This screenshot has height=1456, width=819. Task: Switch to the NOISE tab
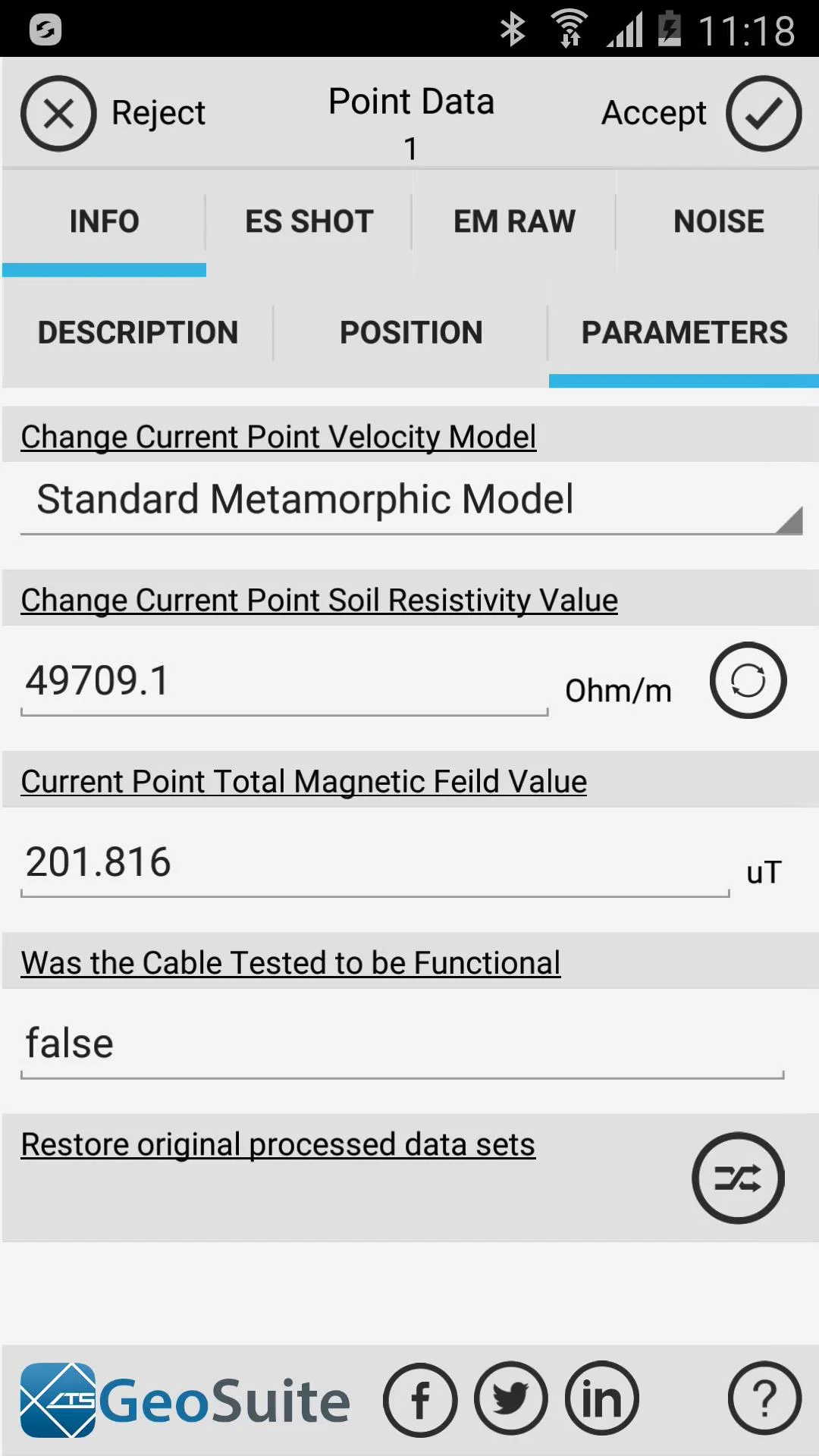(x=718, y=221)
